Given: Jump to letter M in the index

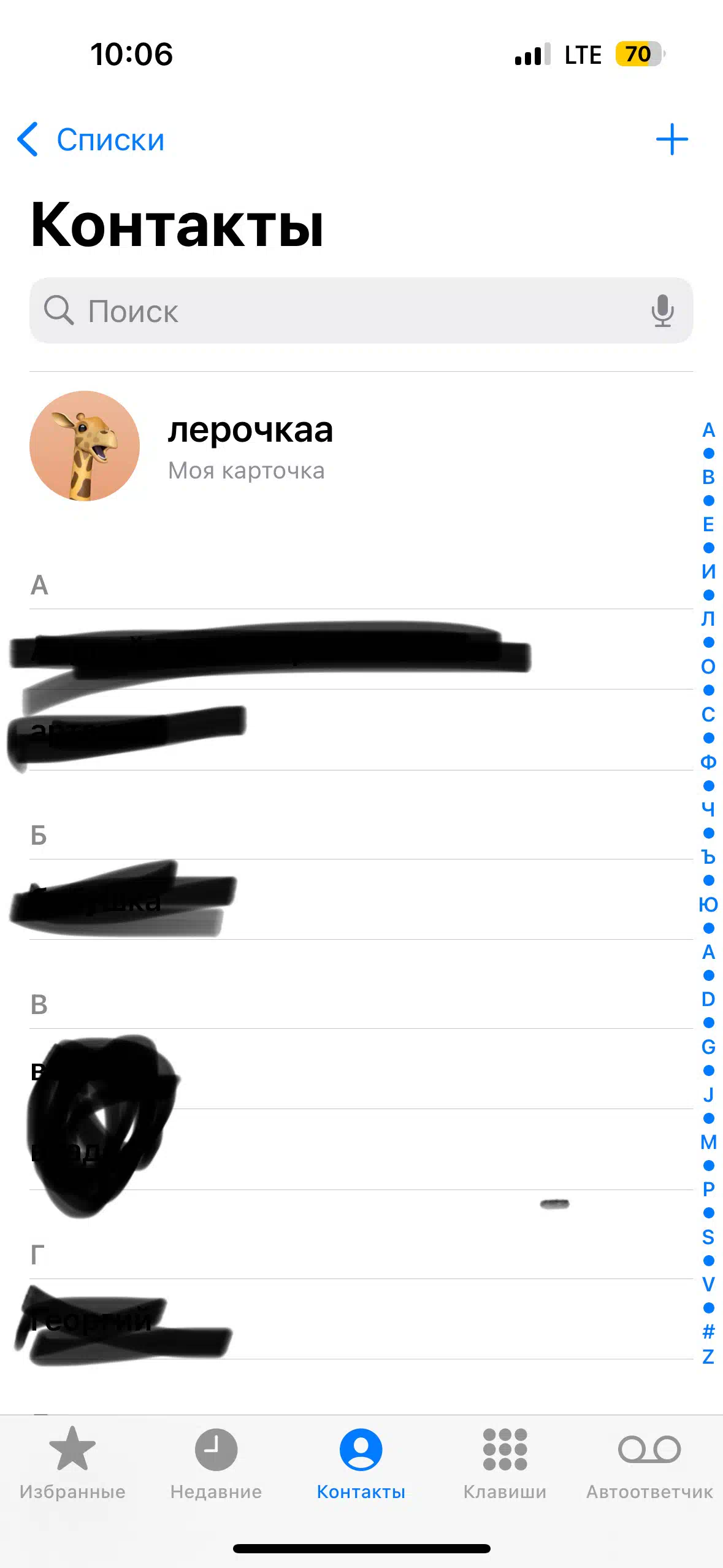Looking at the screenshot, I should (708, 1142).
